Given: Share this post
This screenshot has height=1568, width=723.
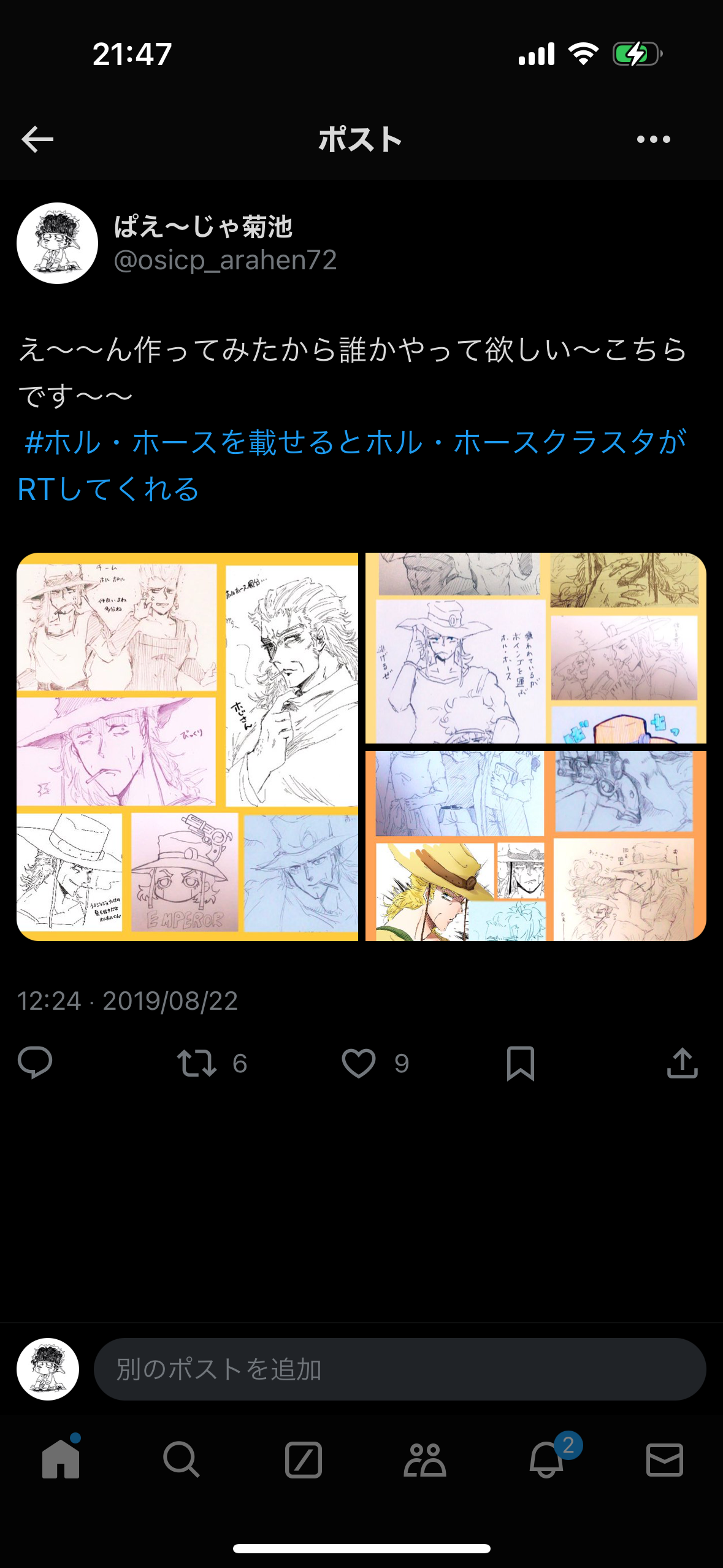Looking at the screenshot, I should 683,1063.
